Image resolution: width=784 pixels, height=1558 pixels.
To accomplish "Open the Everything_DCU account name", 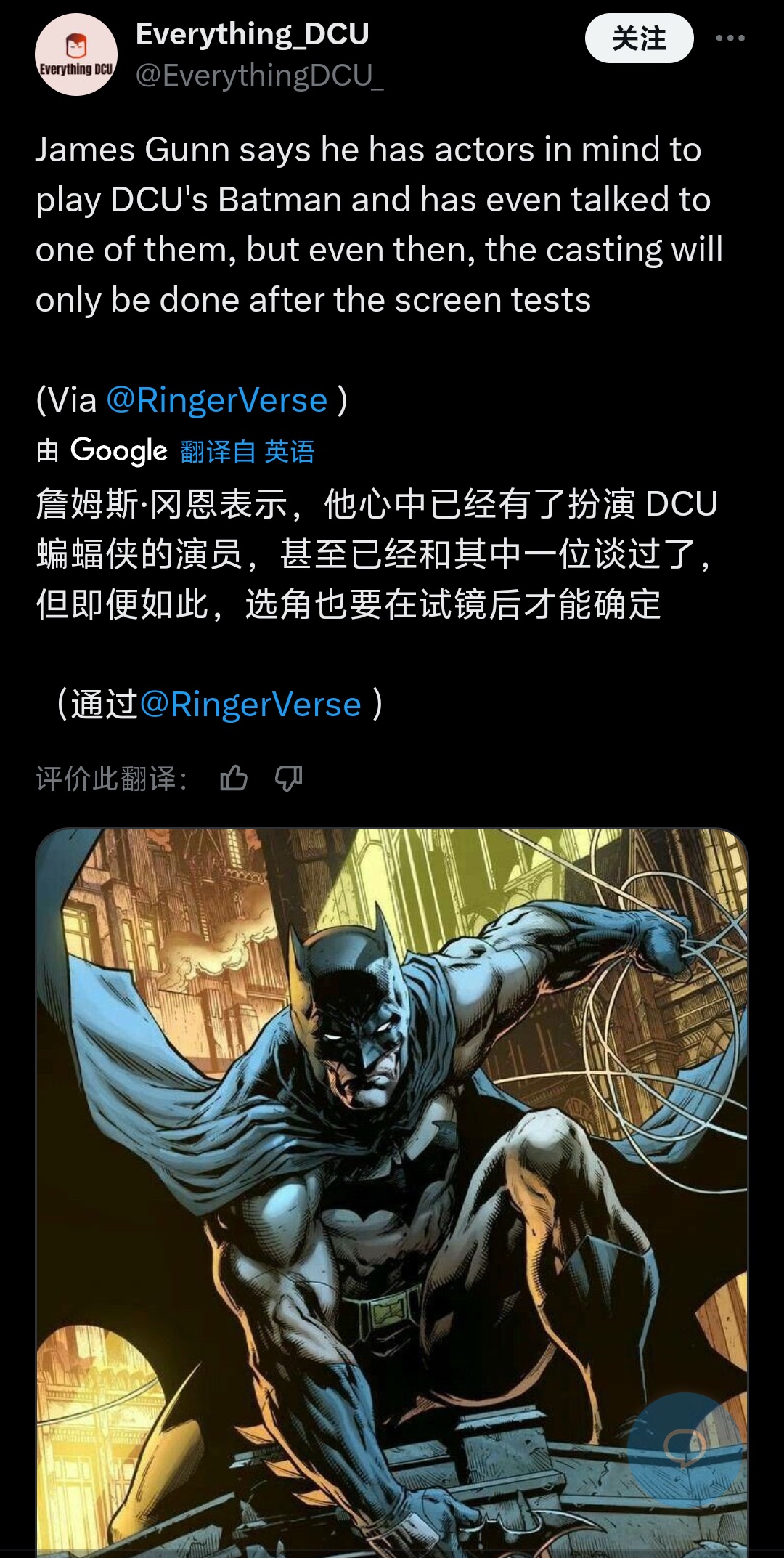I will pyautogui.click(x=252, y=34).
